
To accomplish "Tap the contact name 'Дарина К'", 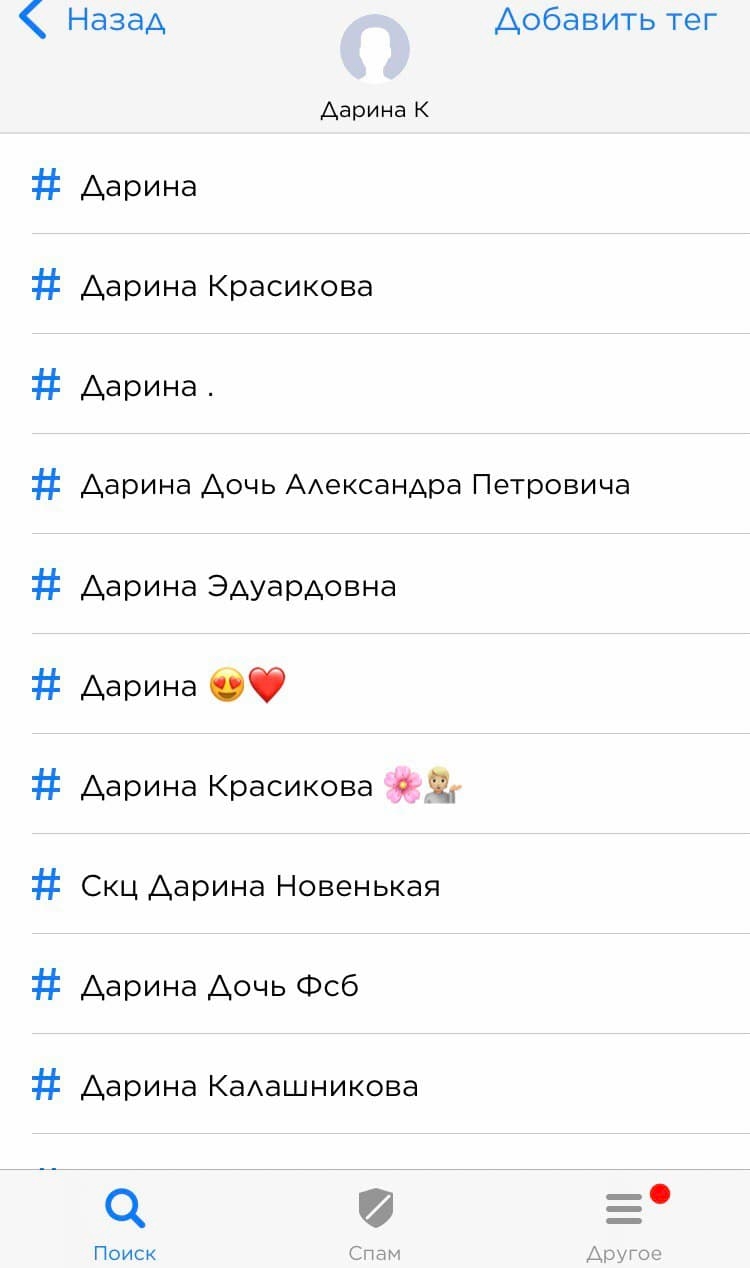I will point(375,109).
